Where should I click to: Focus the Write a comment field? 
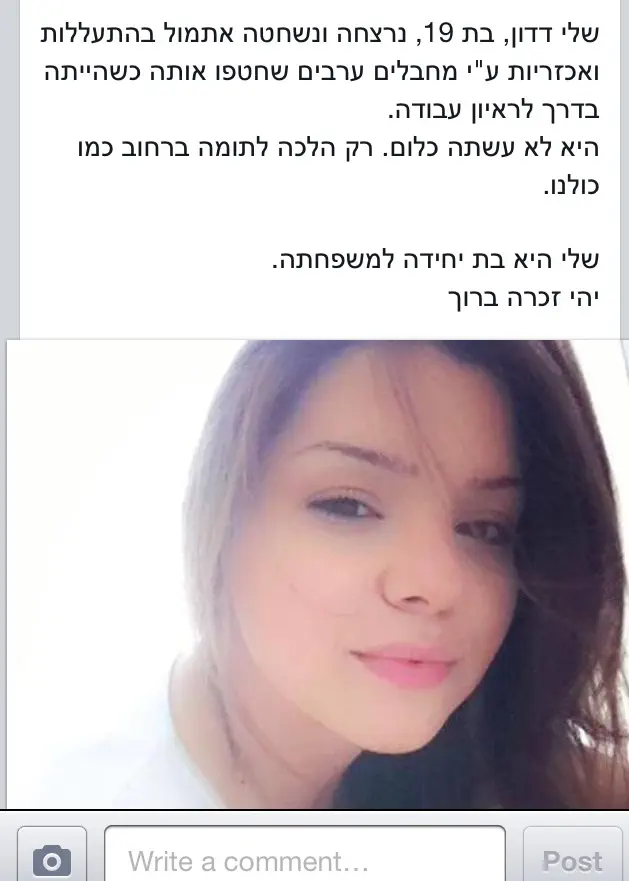click(305, 859)
